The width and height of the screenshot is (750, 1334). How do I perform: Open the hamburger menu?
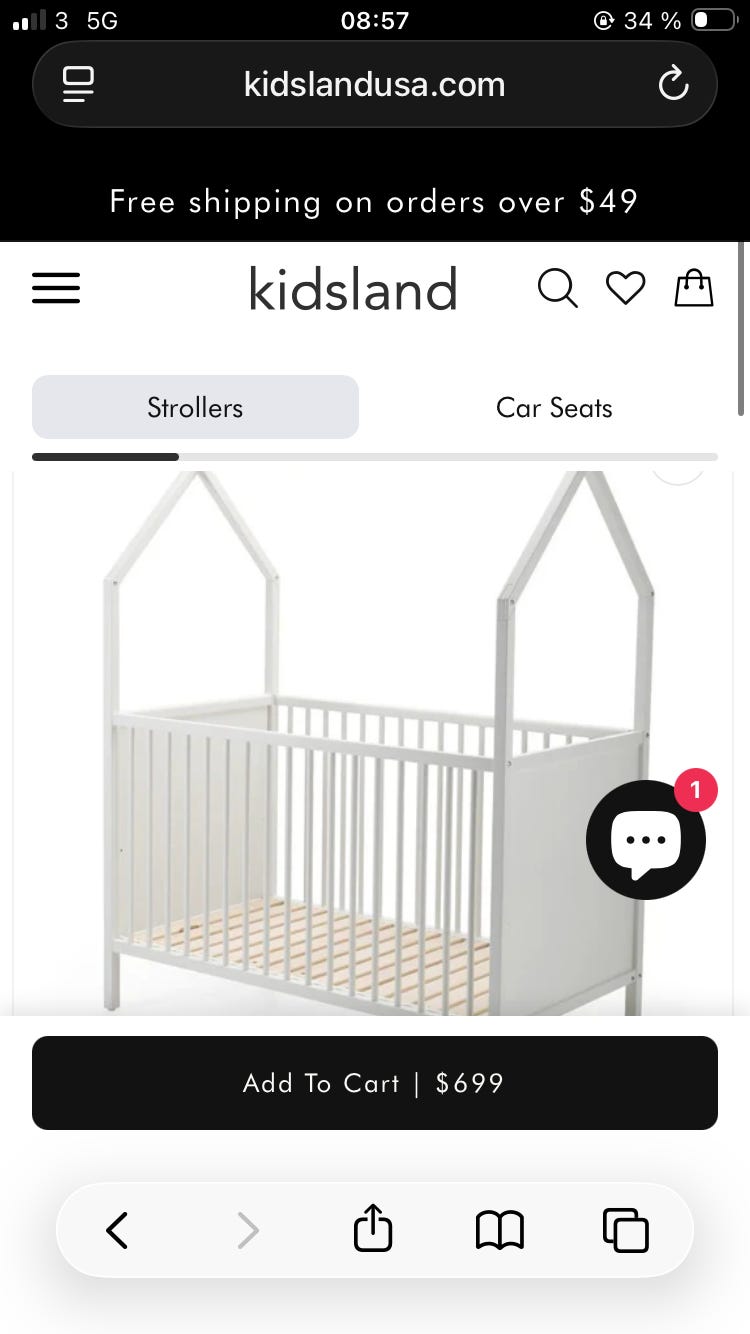(56, 289)
